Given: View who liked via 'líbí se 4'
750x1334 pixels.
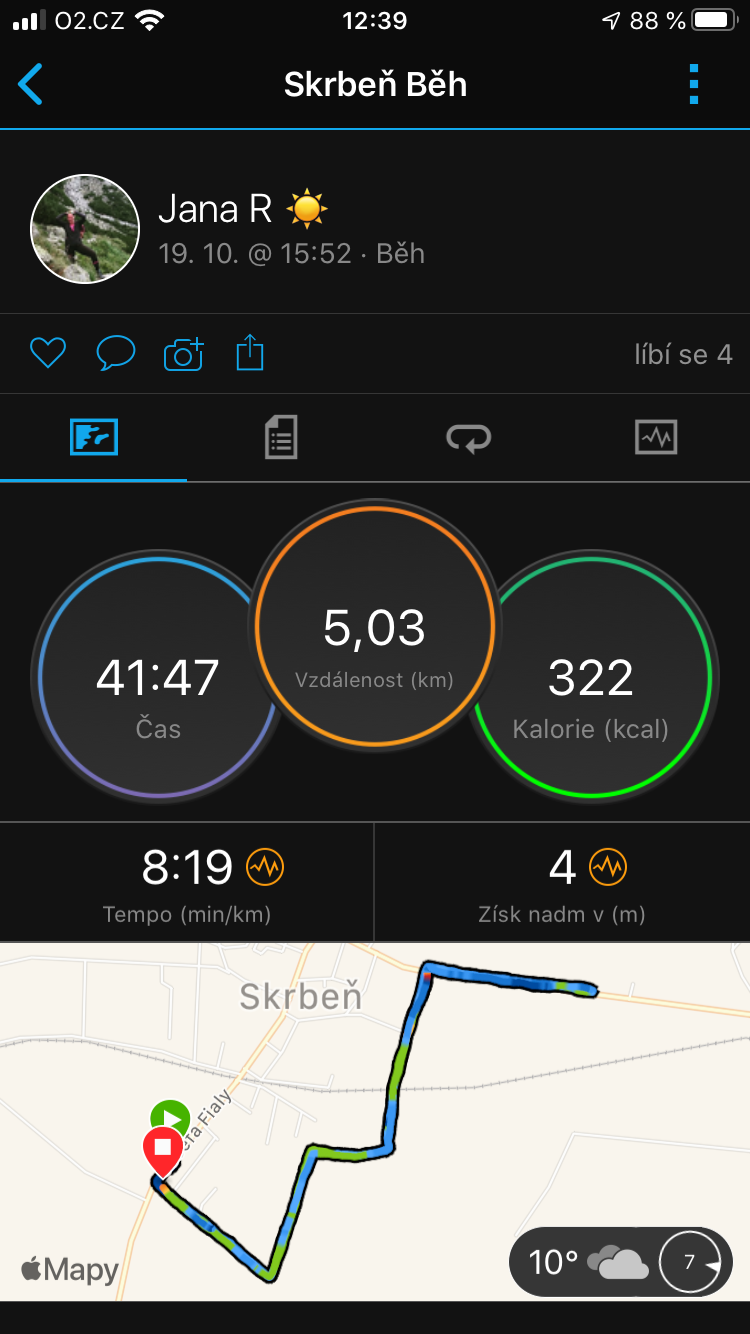Looking at the screenshot, I should coord(683,354).
